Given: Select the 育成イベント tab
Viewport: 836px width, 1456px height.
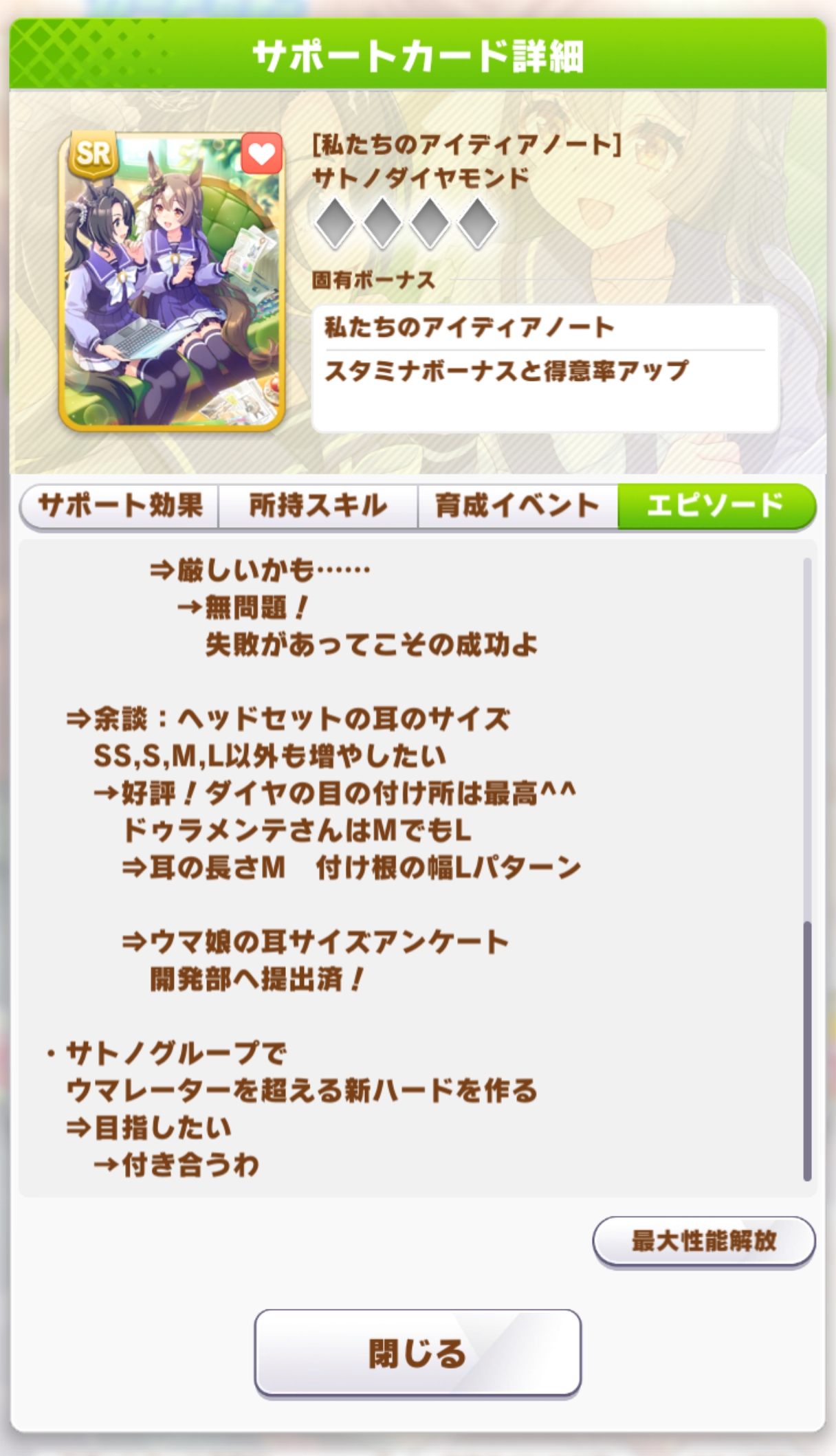Looking at the screenshot, I should tap(518, 507).
